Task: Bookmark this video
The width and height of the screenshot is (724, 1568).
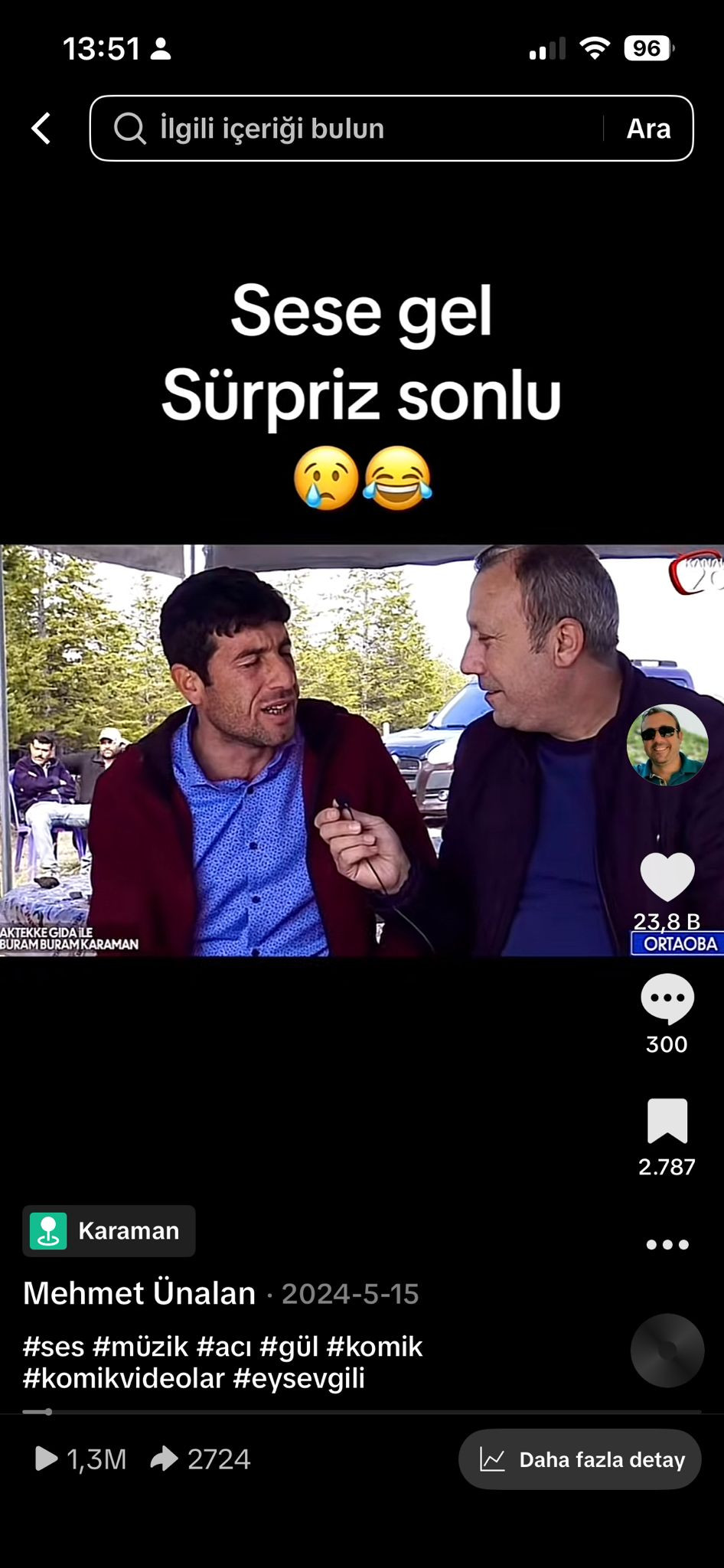Action: pyautogui.click(x=667, y=1122)
